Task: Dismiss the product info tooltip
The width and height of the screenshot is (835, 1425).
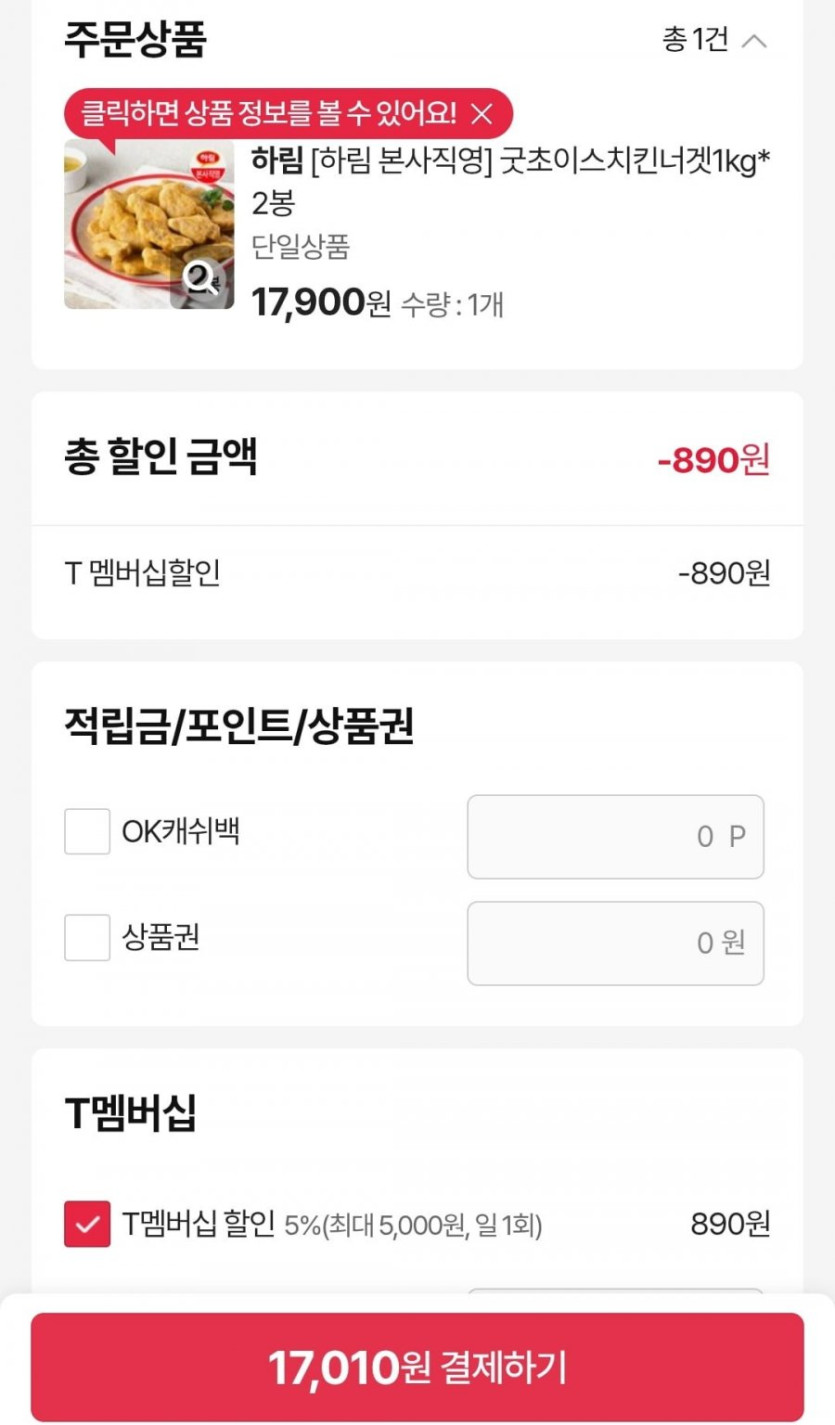Action: tap(482, 114)
